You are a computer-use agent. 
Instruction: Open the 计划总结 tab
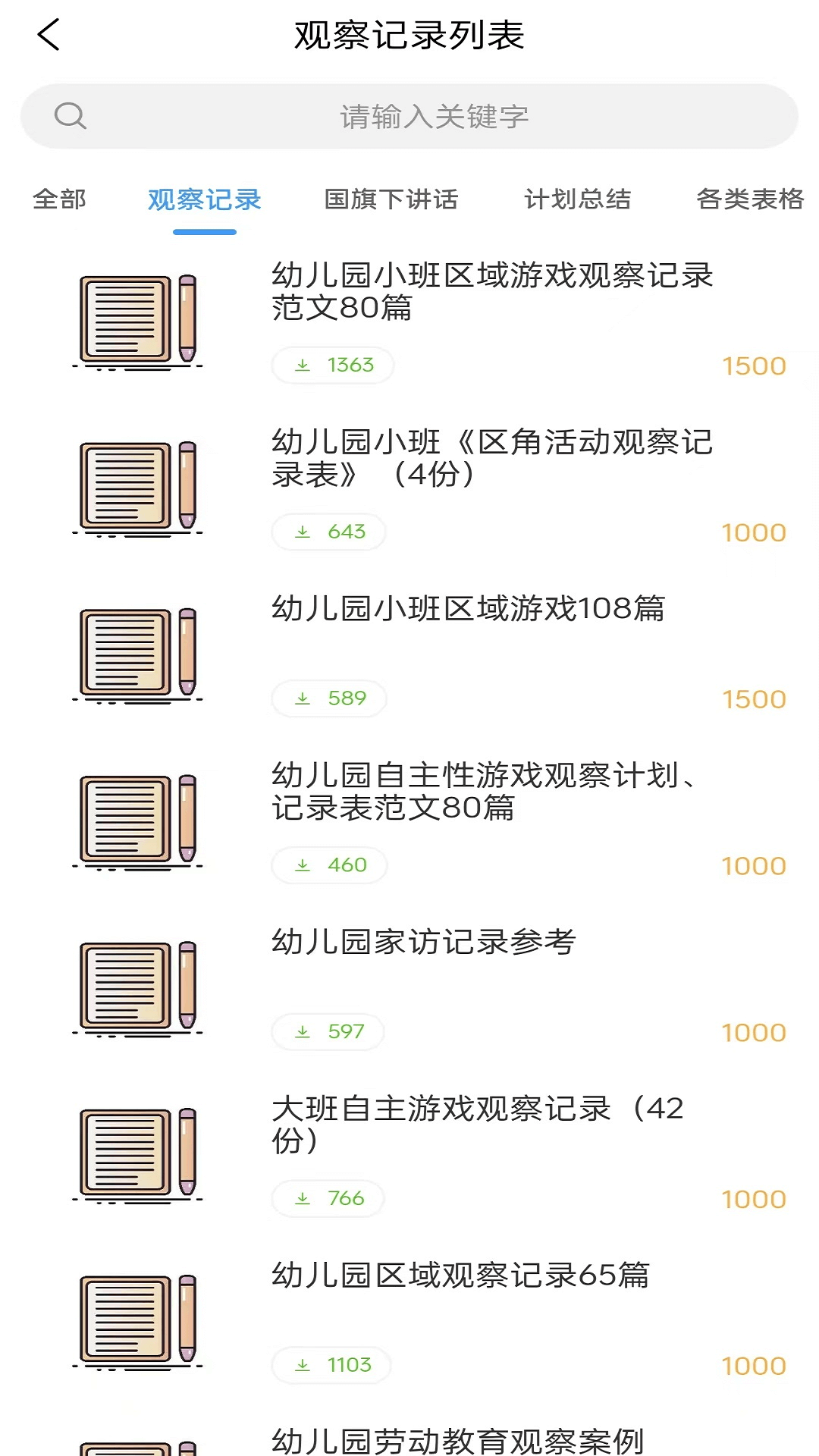pyautogui.click(x=579, y=199)
